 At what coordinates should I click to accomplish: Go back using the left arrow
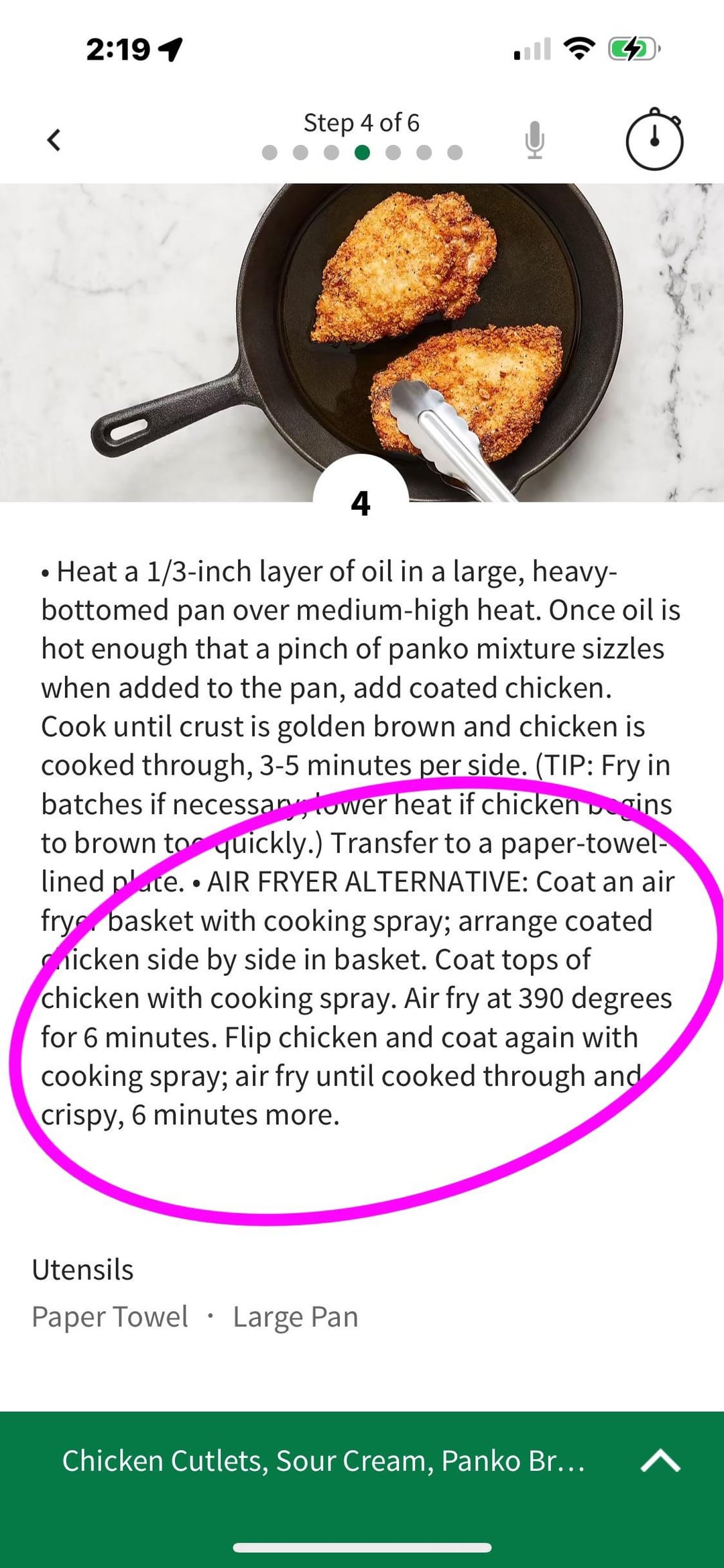54,139
